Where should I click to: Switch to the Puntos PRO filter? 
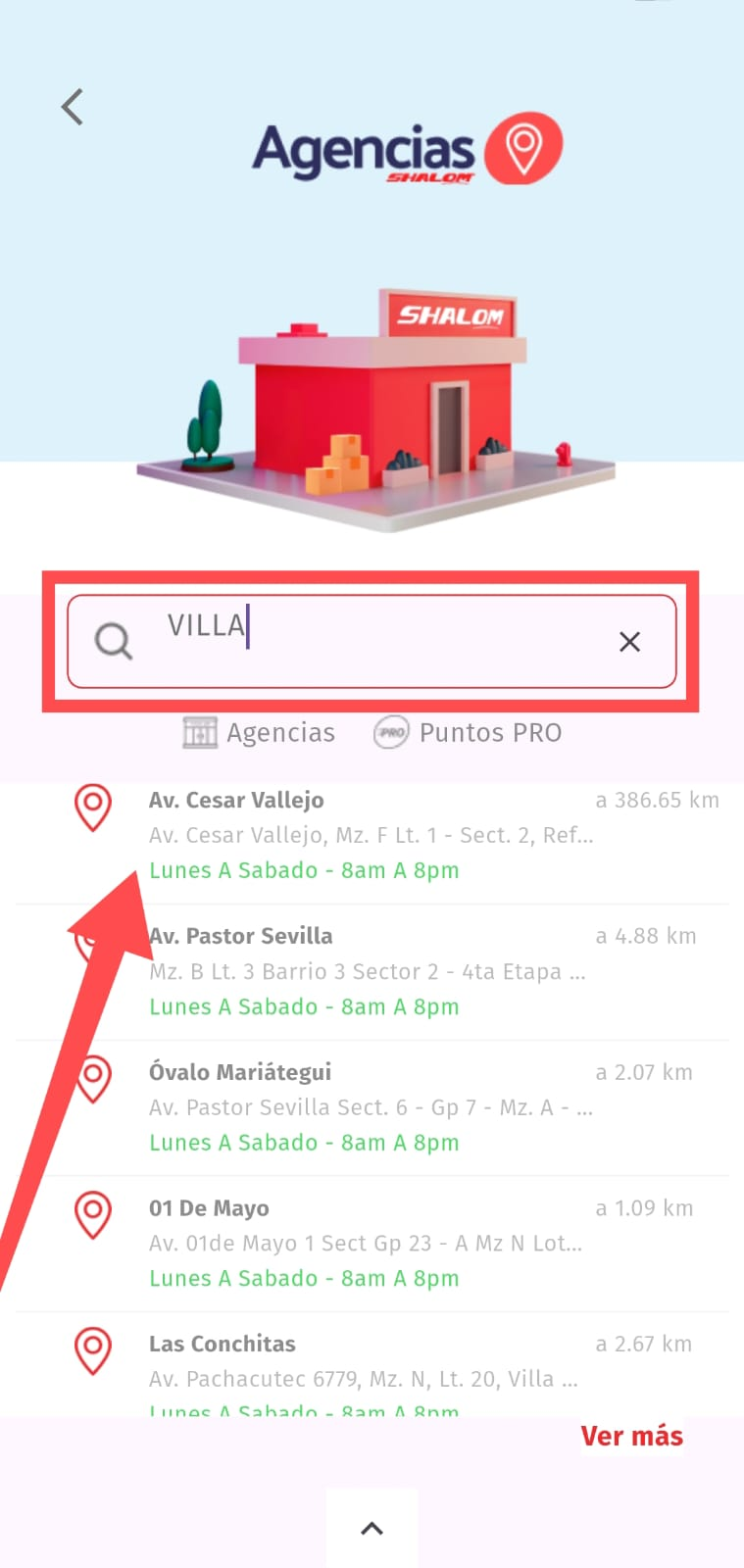(x=469, y=733)
